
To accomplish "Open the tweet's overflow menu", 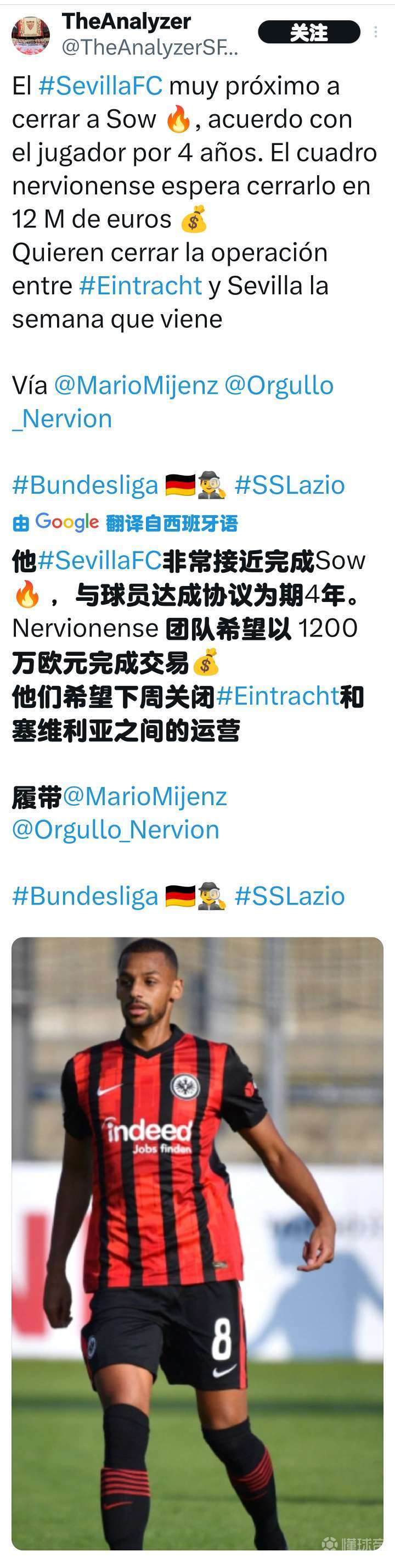I will (x=376, y=32).
